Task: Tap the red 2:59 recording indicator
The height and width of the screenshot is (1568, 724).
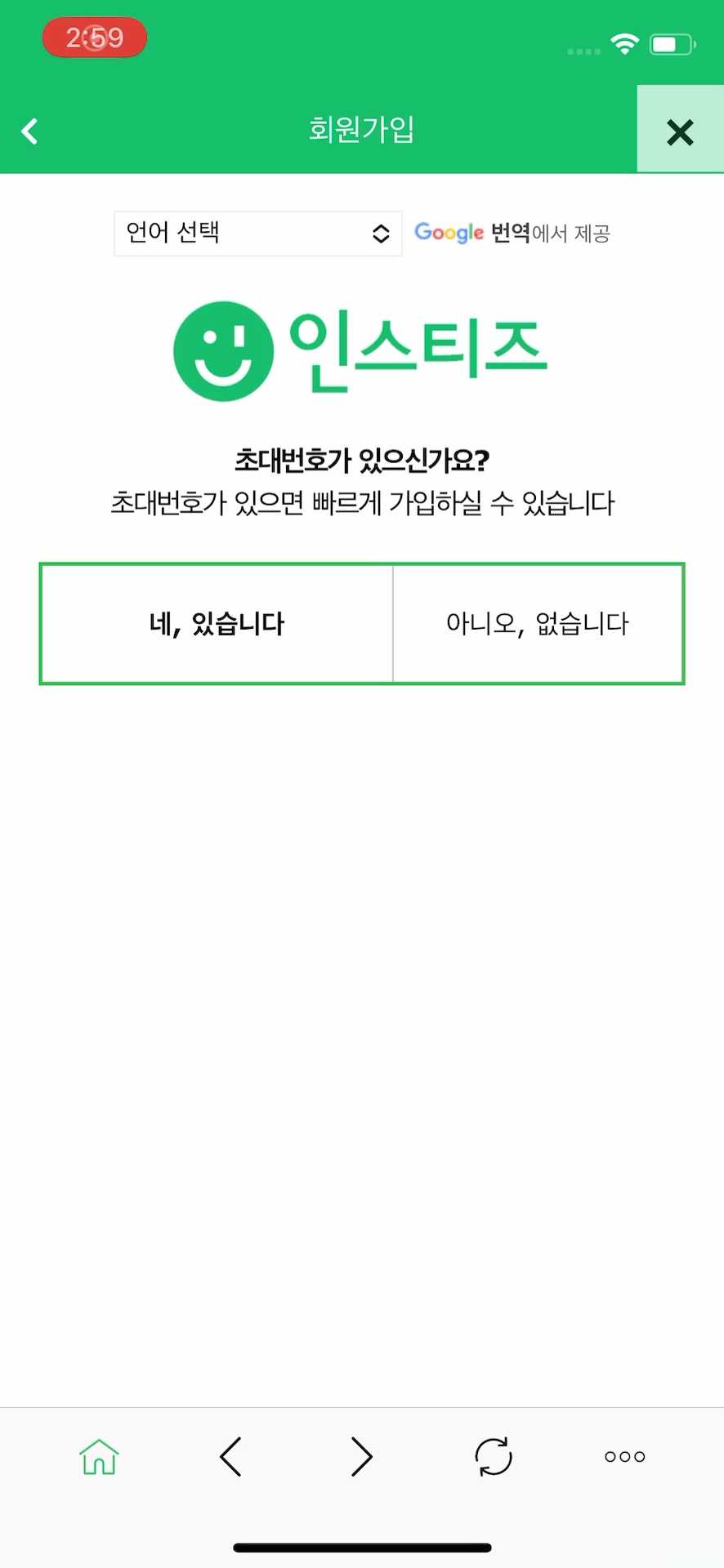Action: pos(94,37)
